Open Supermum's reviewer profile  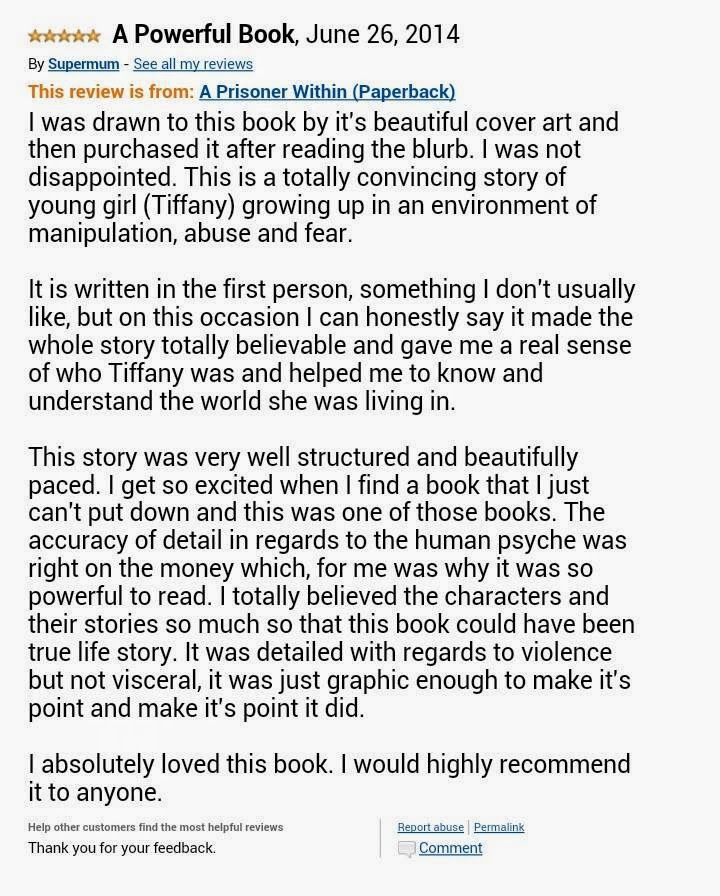[83, 64]
